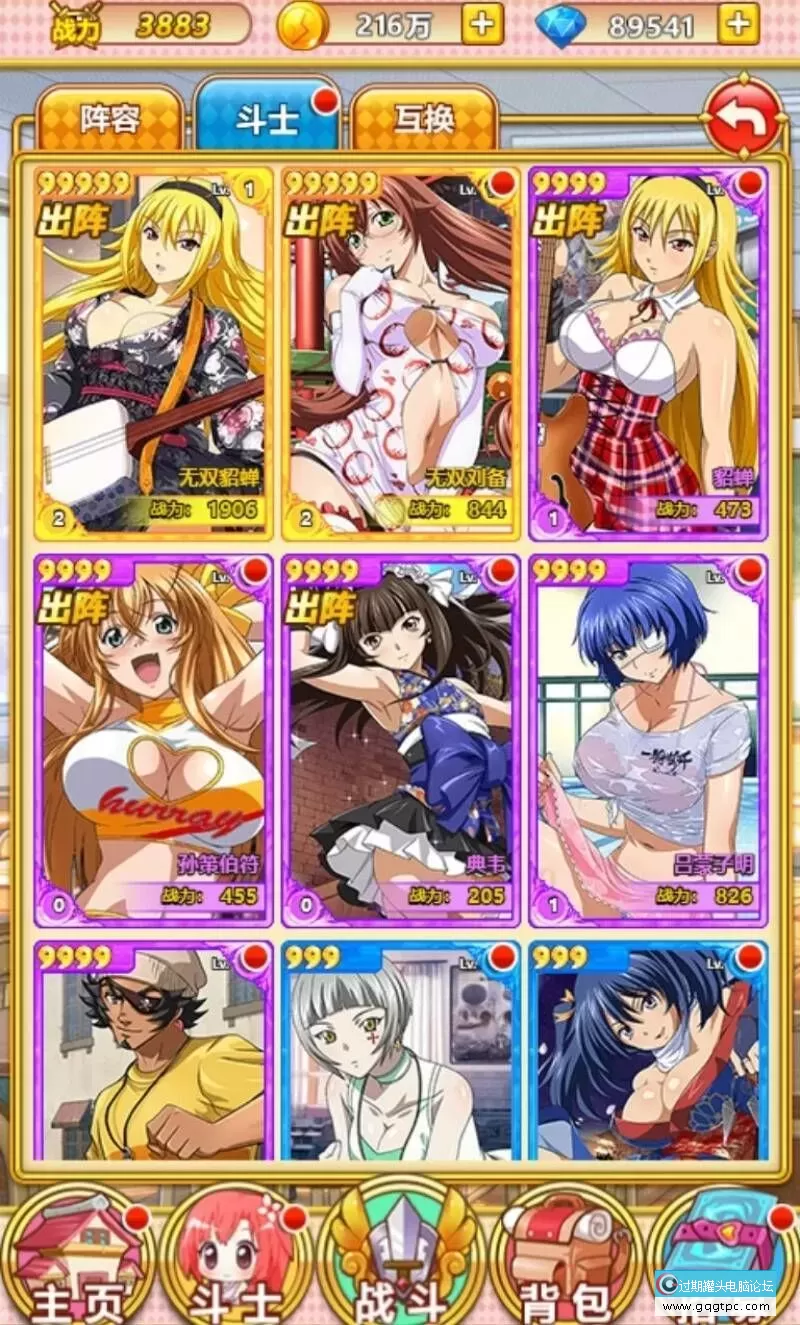Open the 无双貂蝉 fighter card
Viewport: 800px width, 1325px height.
pos(151,350)
